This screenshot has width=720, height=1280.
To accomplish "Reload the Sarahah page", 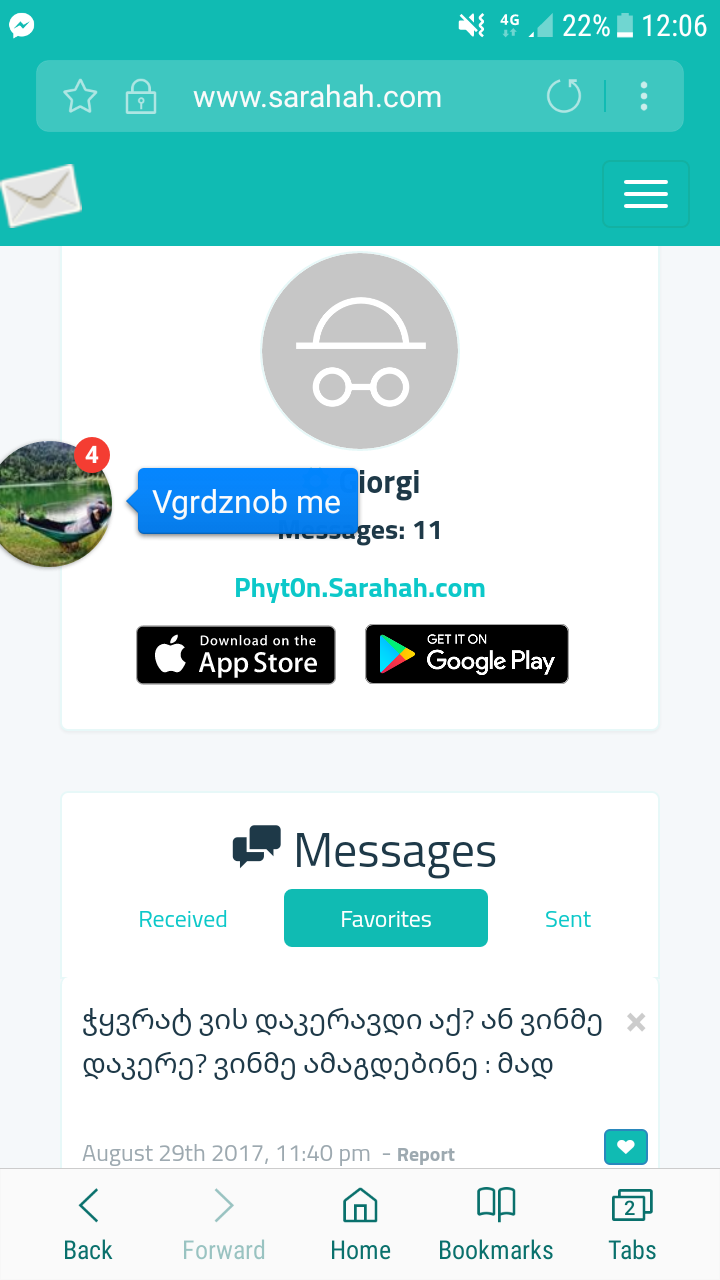I will click(x=564, y=97).
